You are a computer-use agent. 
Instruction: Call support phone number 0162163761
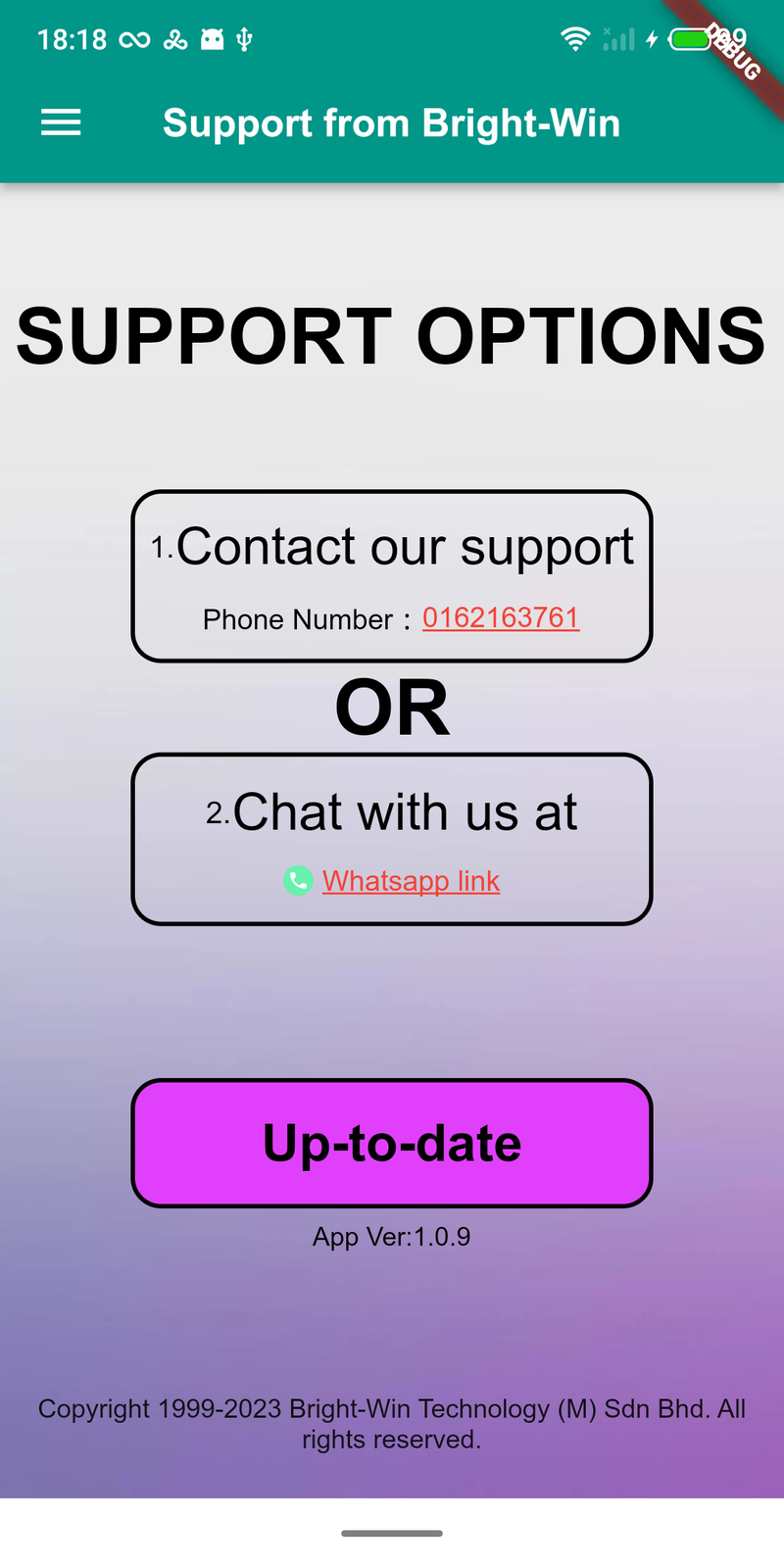click(501, 617)
